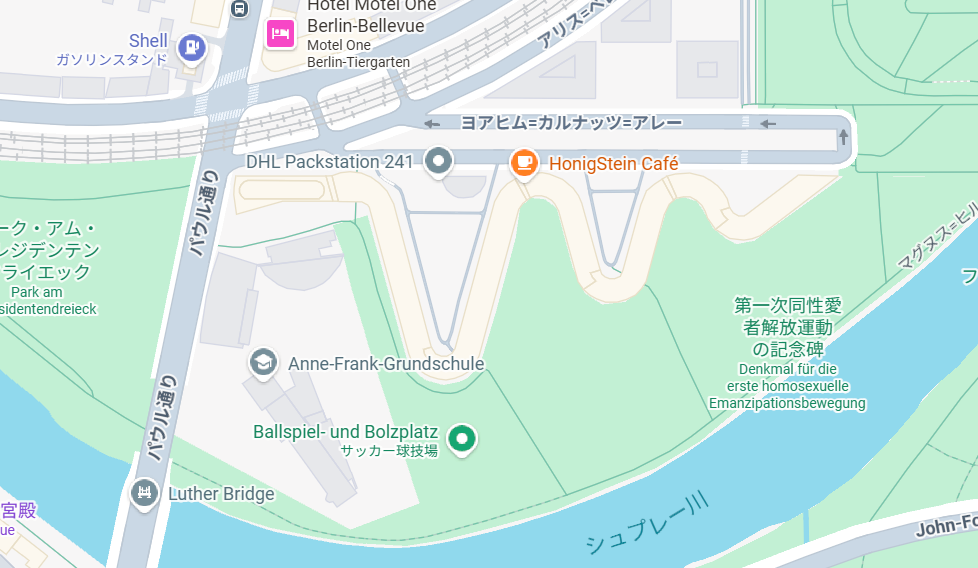Image resolution: width=978 pixels, height=568 pixels.
Task: Tap the Luther Bridge landmark marker
Action: [x=145, y=492]
